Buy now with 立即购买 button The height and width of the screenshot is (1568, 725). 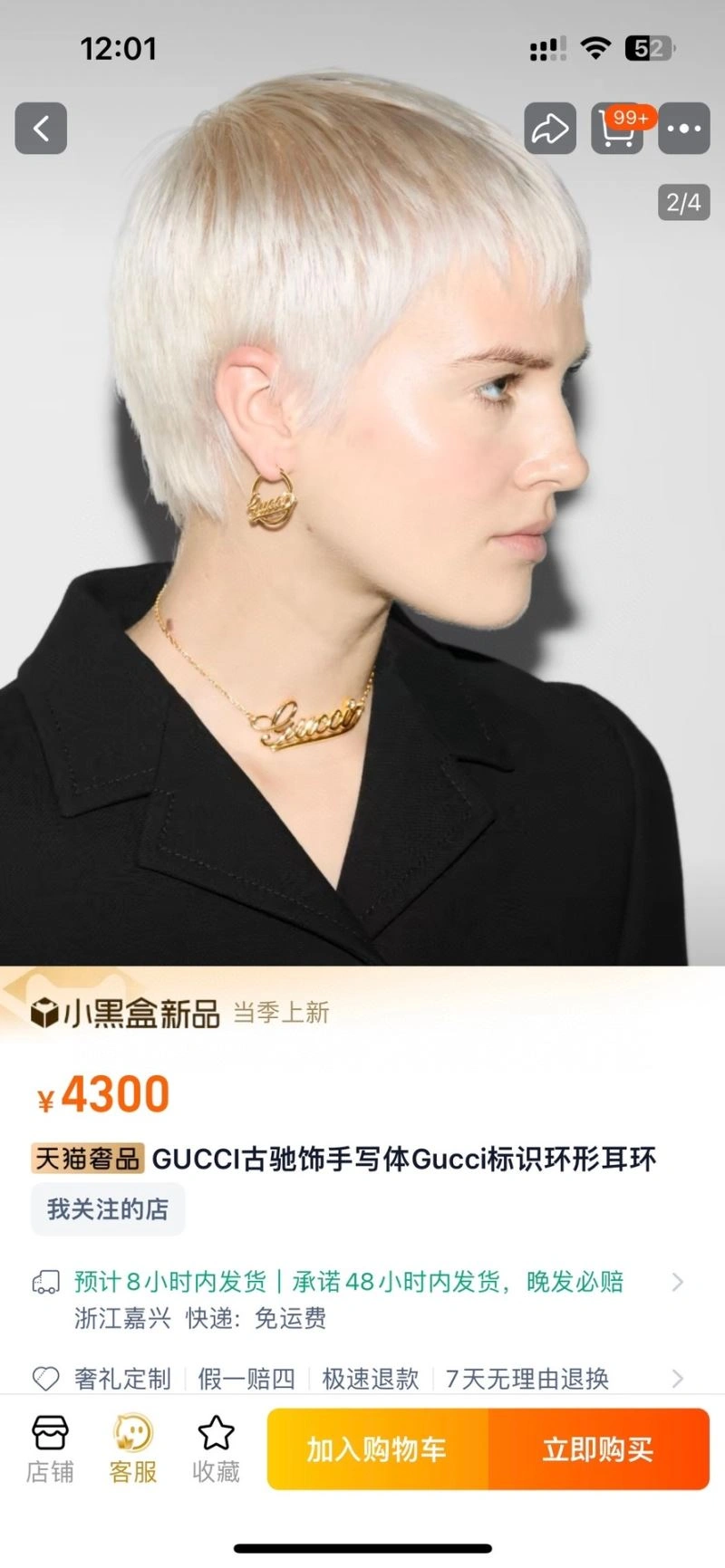pos(598,1449)
